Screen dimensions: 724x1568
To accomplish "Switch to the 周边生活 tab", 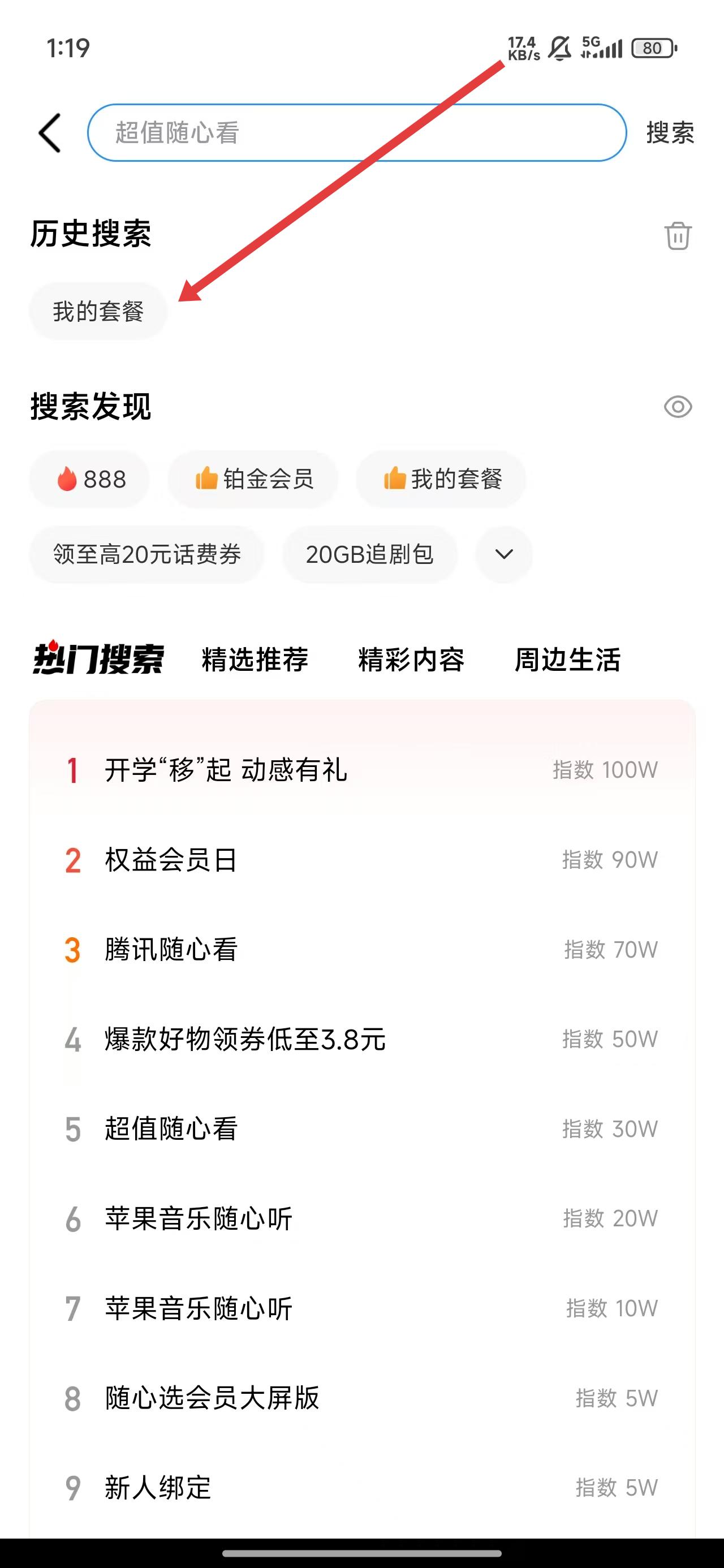I will pyautogui.click(x=567, y=660).
